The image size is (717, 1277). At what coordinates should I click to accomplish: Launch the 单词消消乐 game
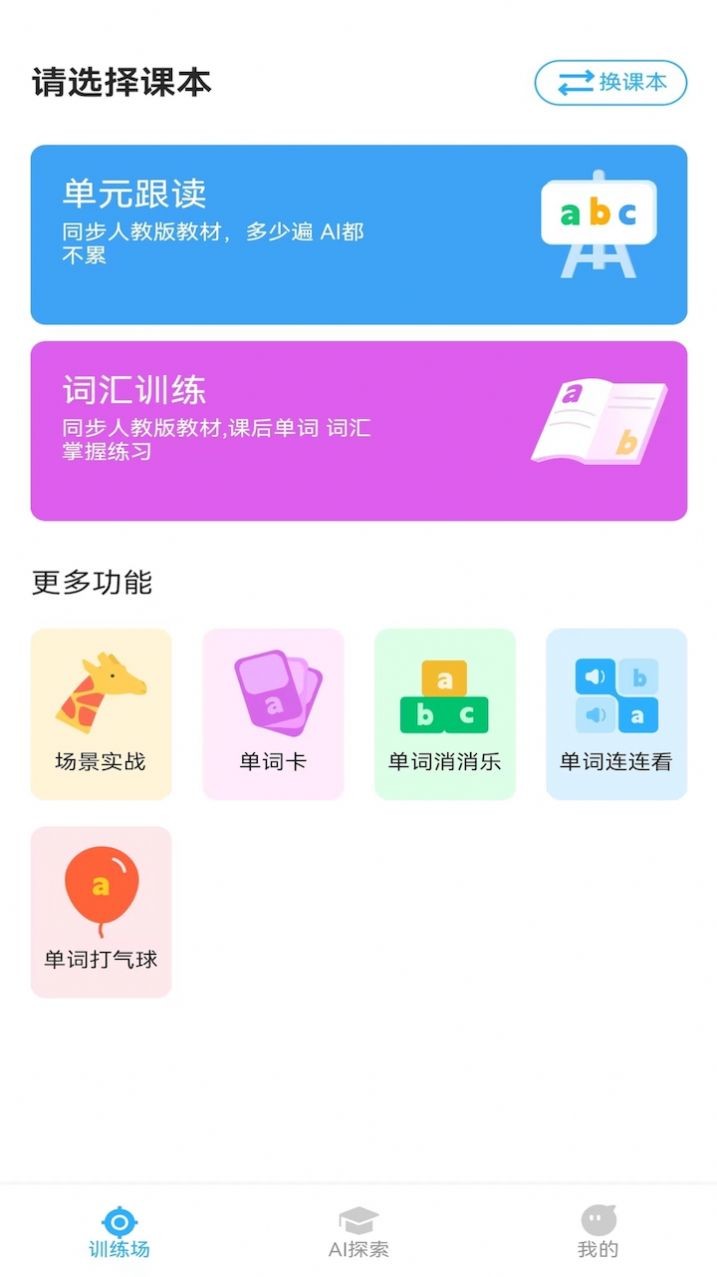click(445, 714)
